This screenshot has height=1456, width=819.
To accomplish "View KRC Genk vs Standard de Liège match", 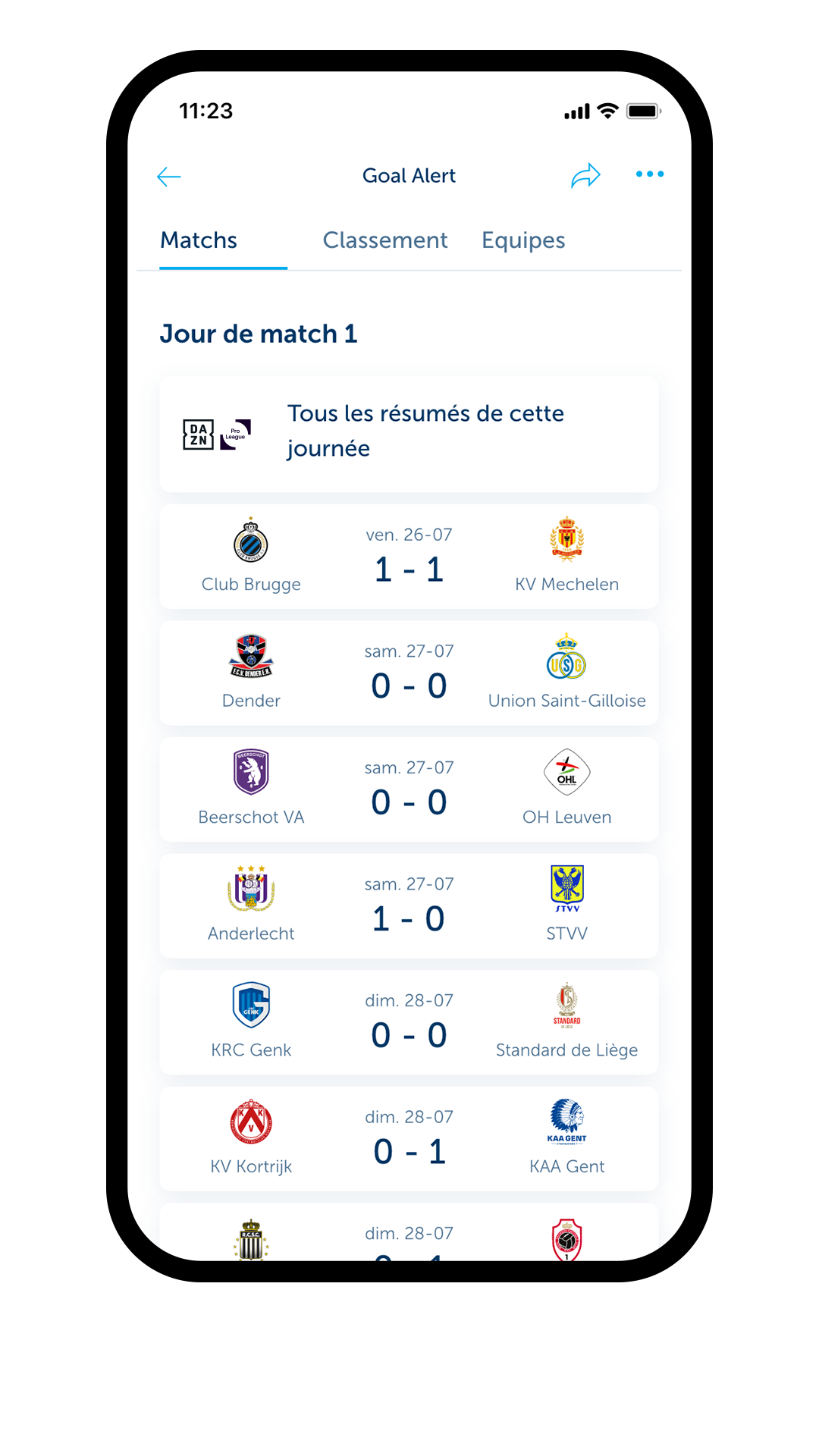I will [409, 1022].
